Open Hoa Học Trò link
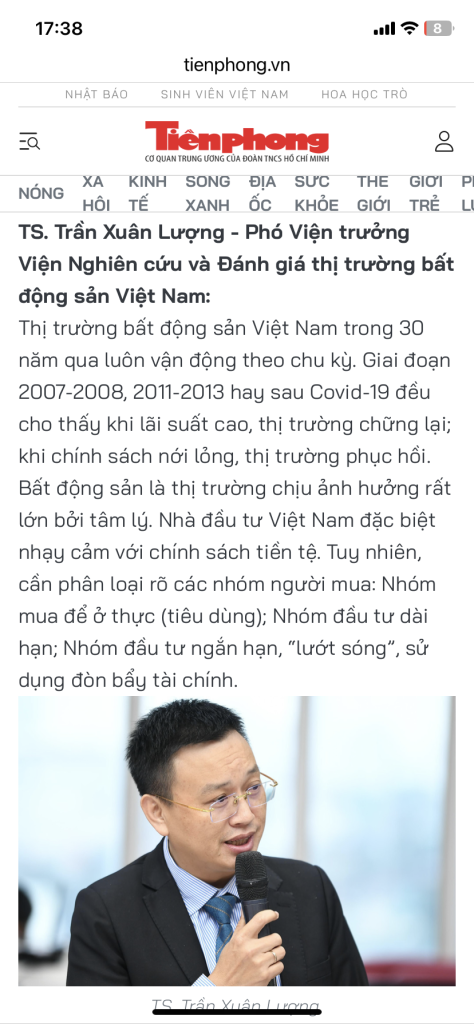 pyautogui.click(x=364, y=94)
